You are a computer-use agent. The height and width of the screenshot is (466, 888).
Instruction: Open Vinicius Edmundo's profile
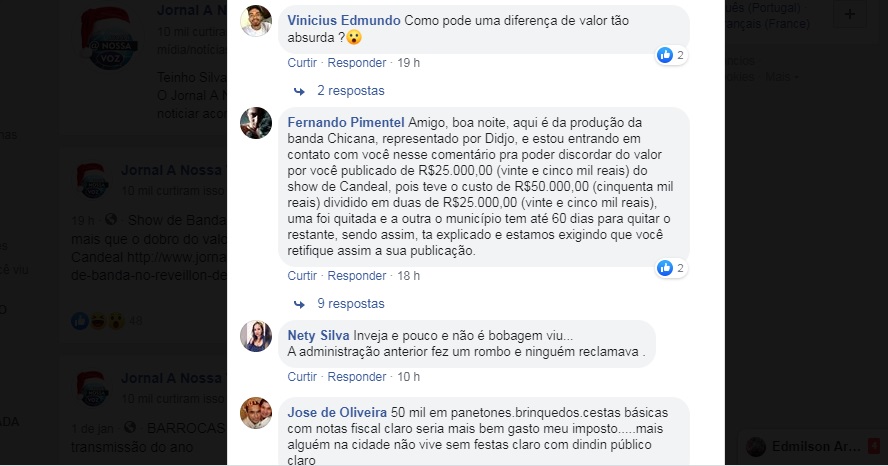coord(344,20)
